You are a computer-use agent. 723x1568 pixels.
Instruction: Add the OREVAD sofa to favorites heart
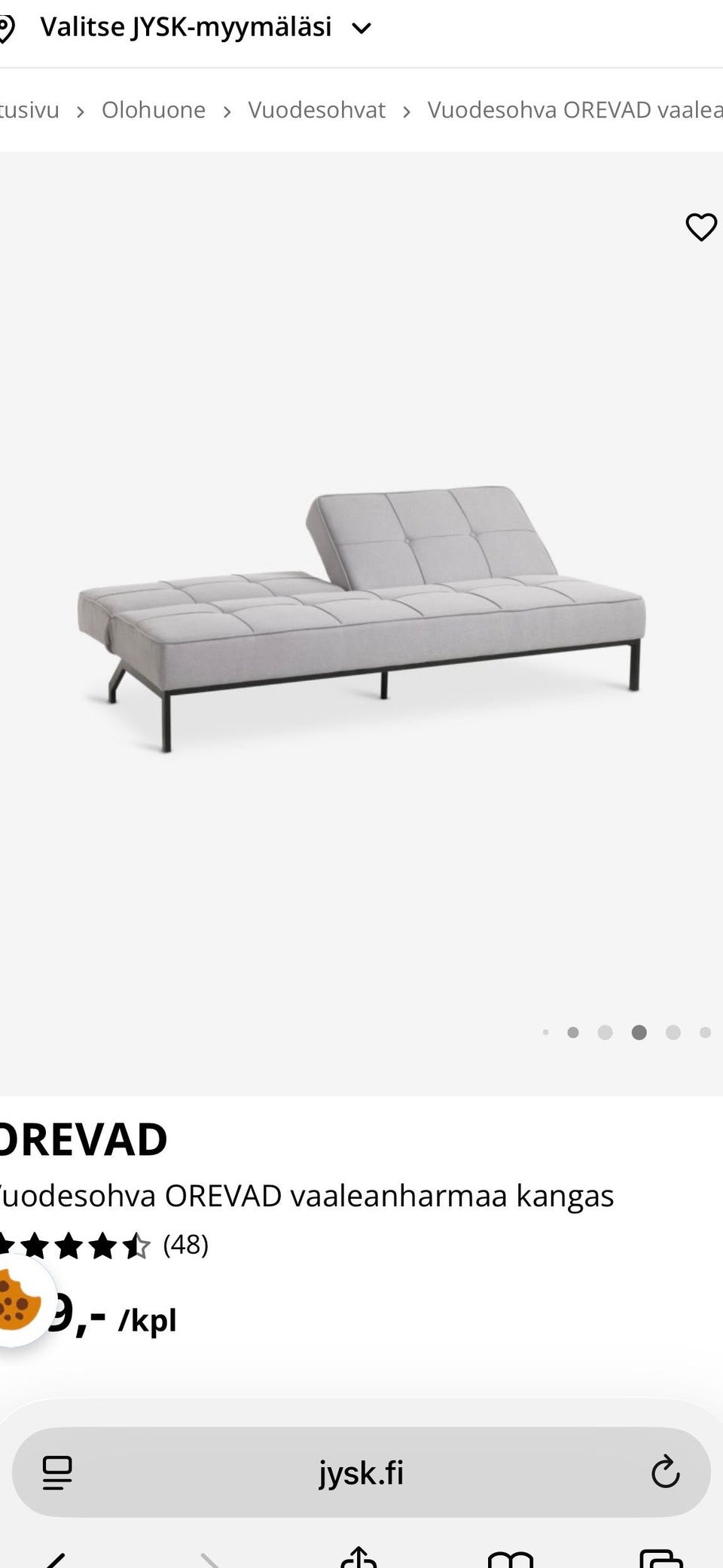point(700,226)
